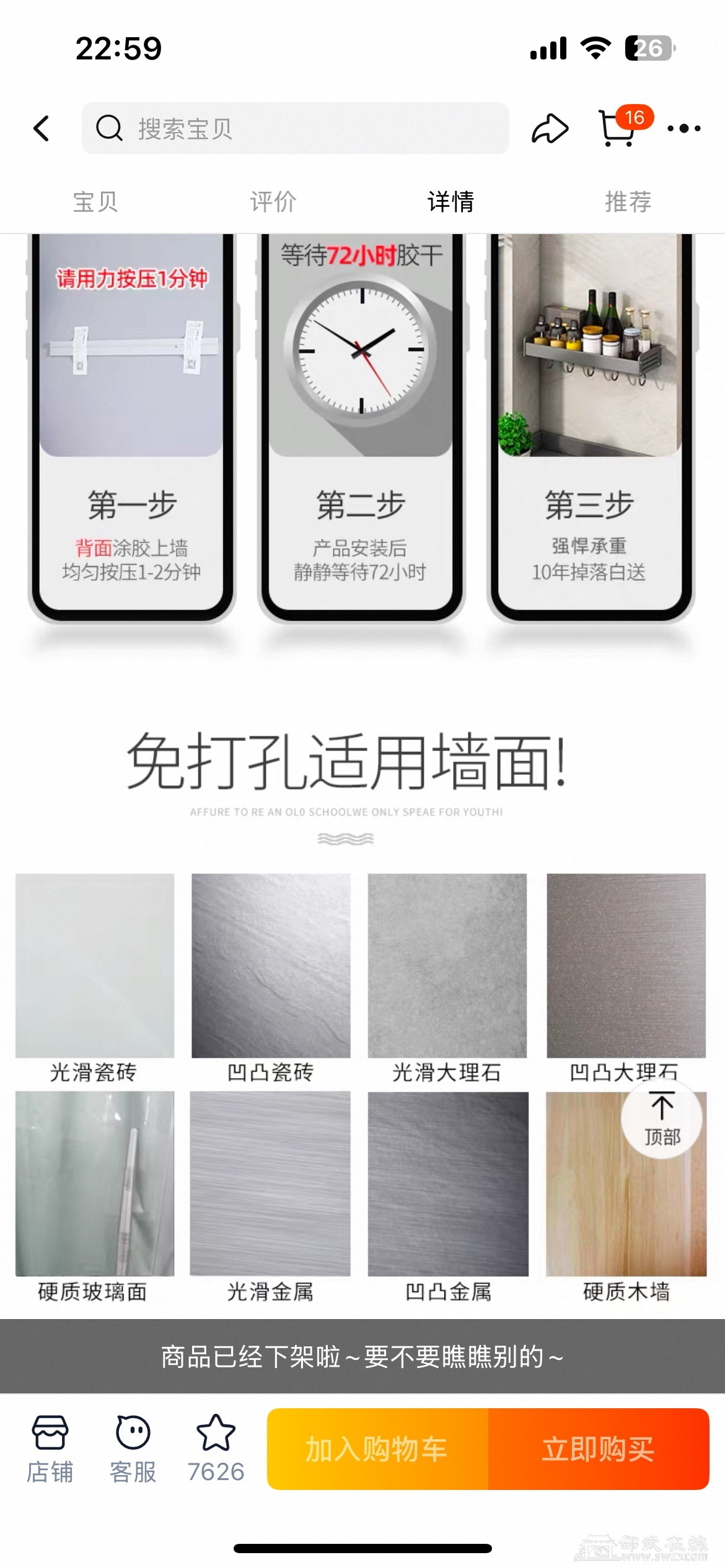Switch to the 推荐 tab

[x=628, y=202]
